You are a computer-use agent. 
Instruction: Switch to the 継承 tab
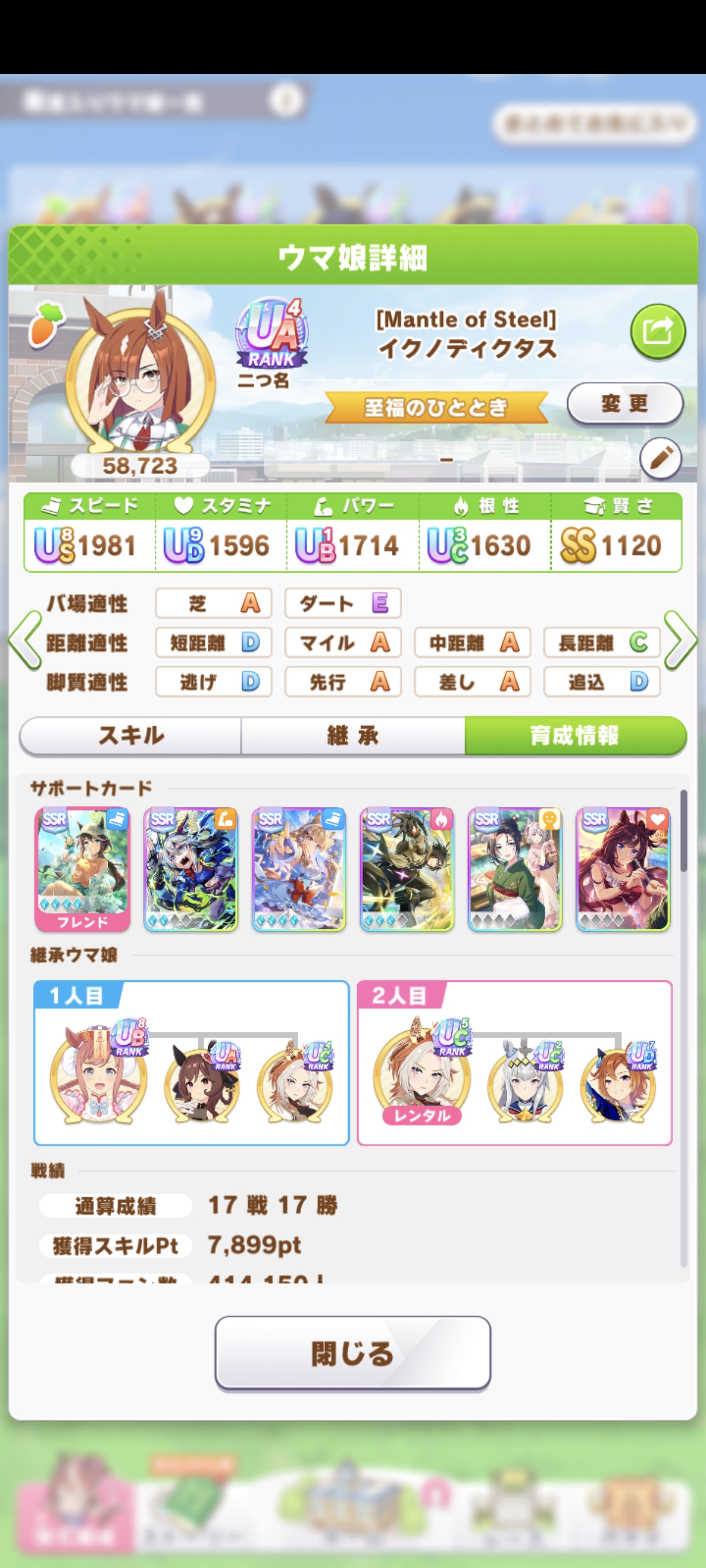tap(353, 736)
